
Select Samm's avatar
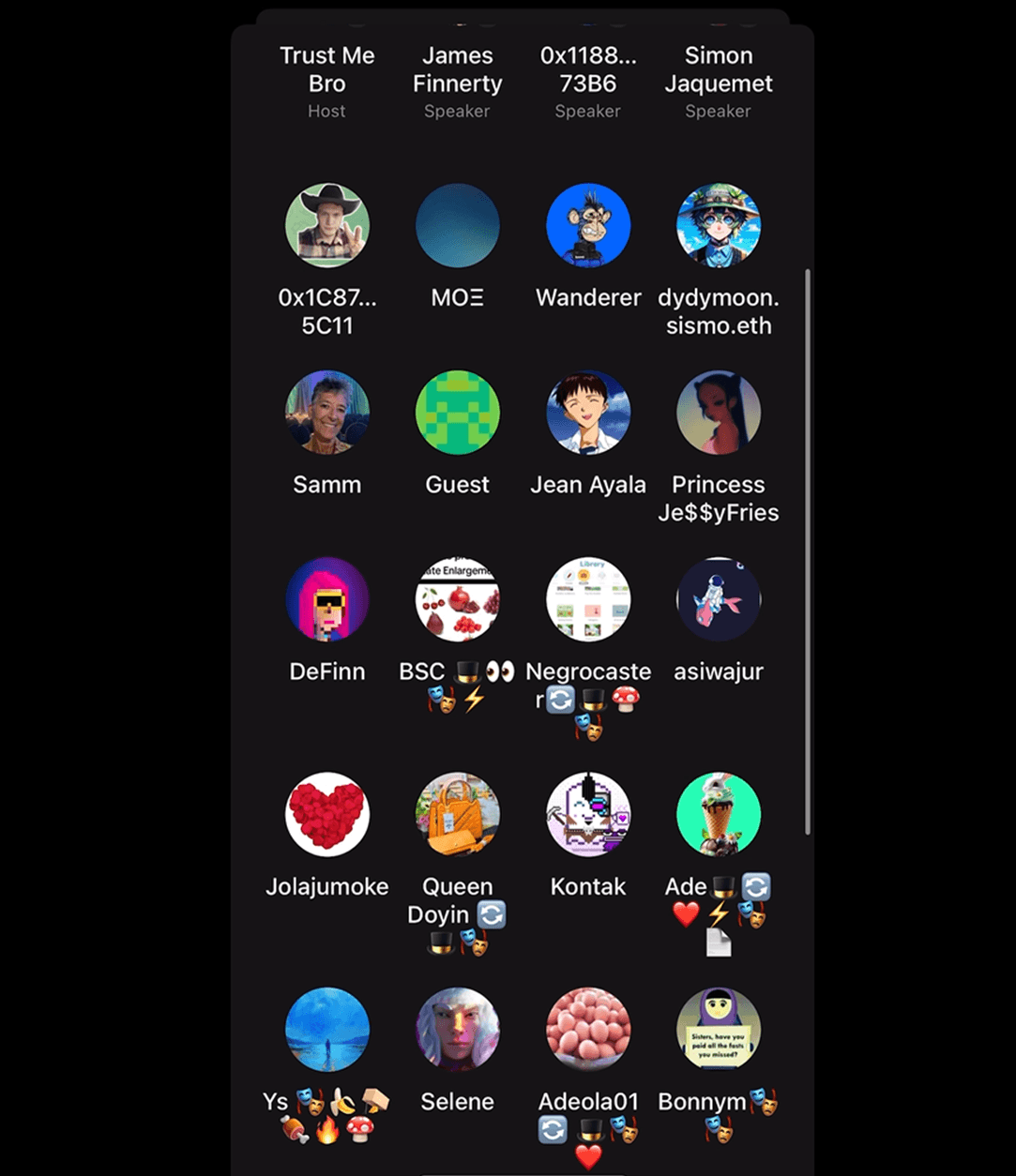coord(327,413)
